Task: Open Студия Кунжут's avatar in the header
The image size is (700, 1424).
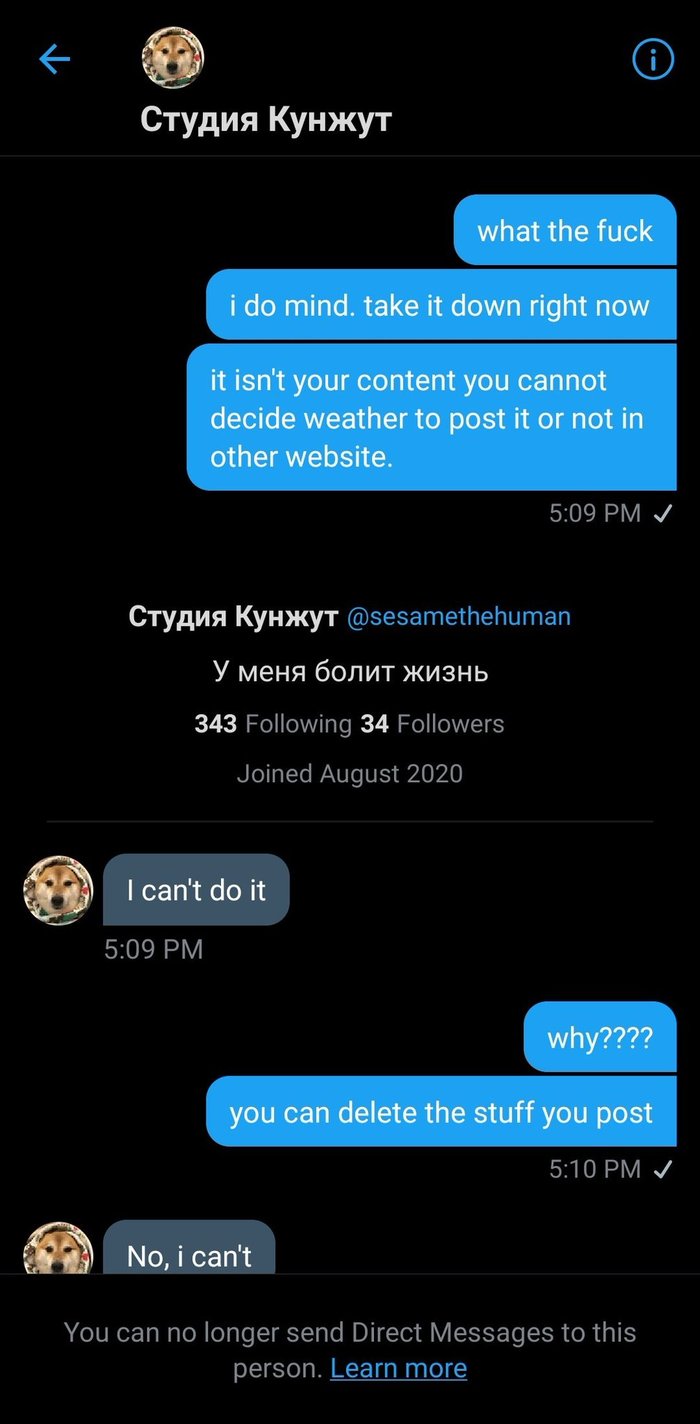Action: click(x=175, y=58)
